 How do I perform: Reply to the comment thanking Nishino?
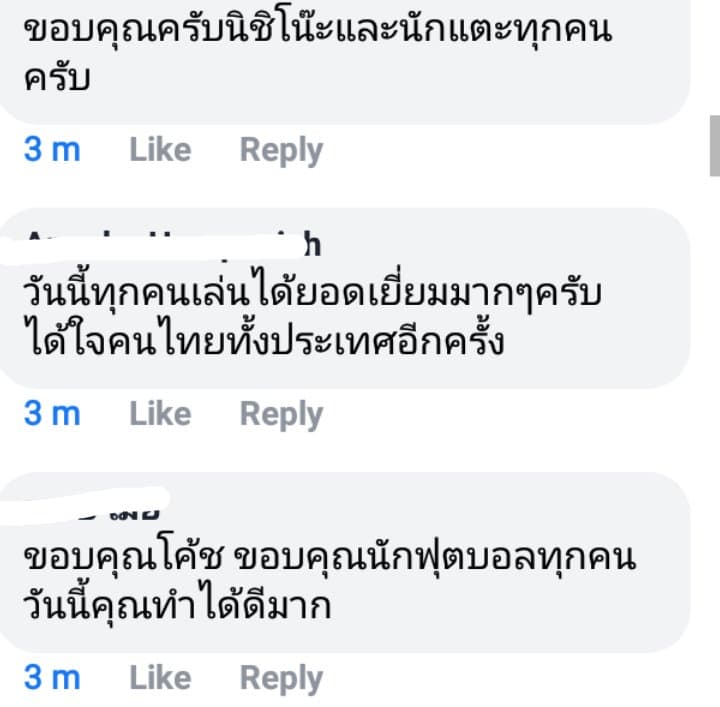point(281,150)
